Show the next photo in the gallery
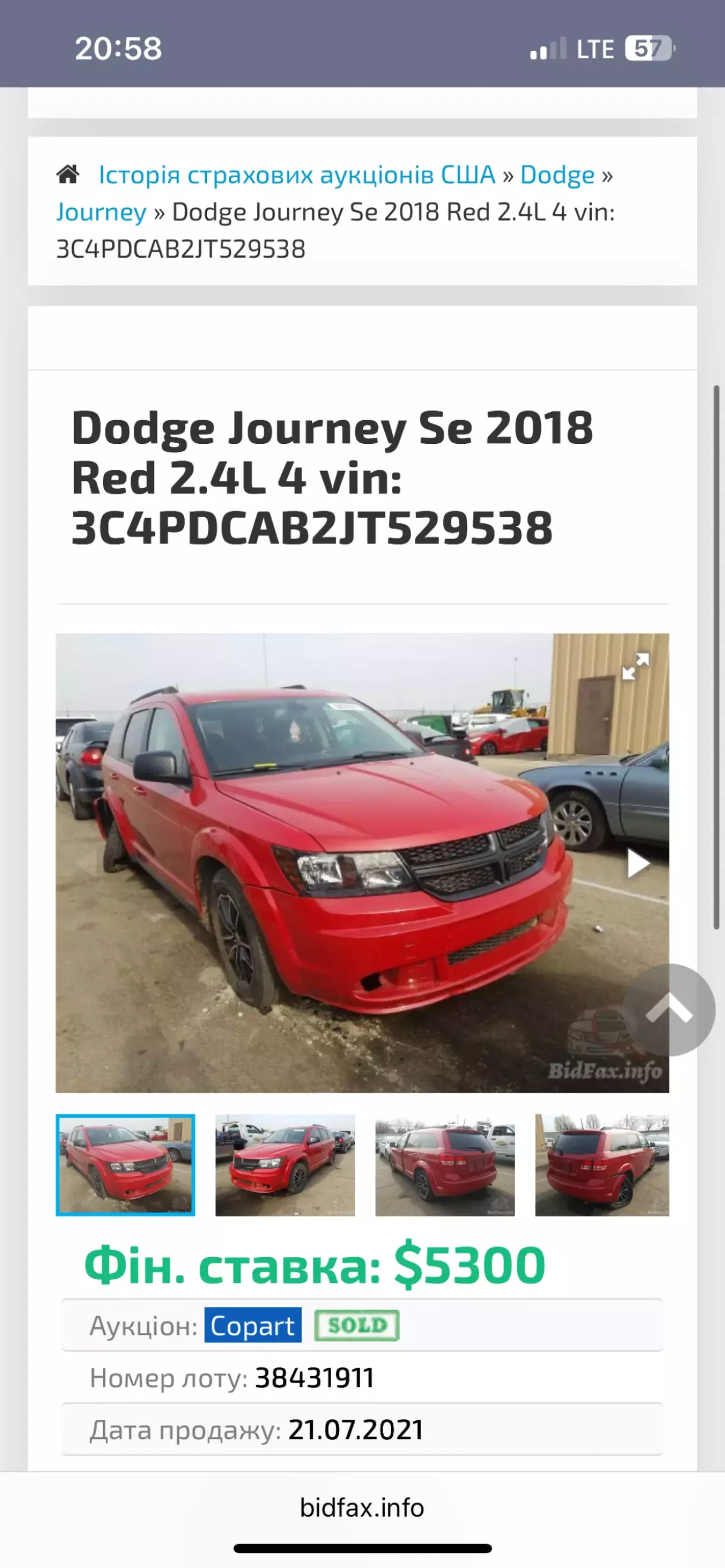The image size is (725, 1568). (637, 863)
